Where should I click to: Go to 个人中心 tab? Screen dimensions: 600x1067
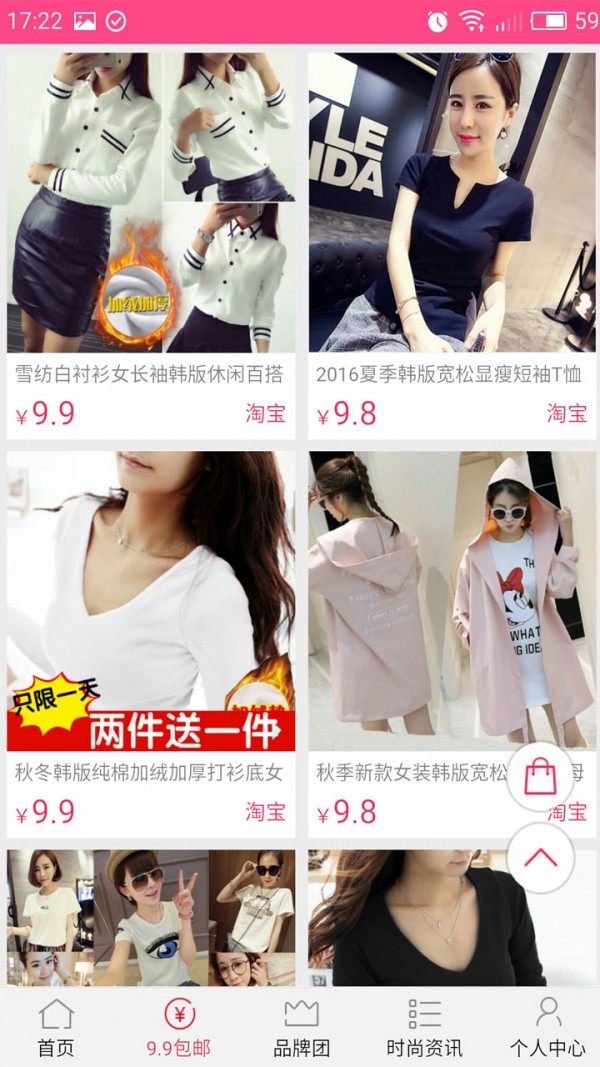point(547,1028)
